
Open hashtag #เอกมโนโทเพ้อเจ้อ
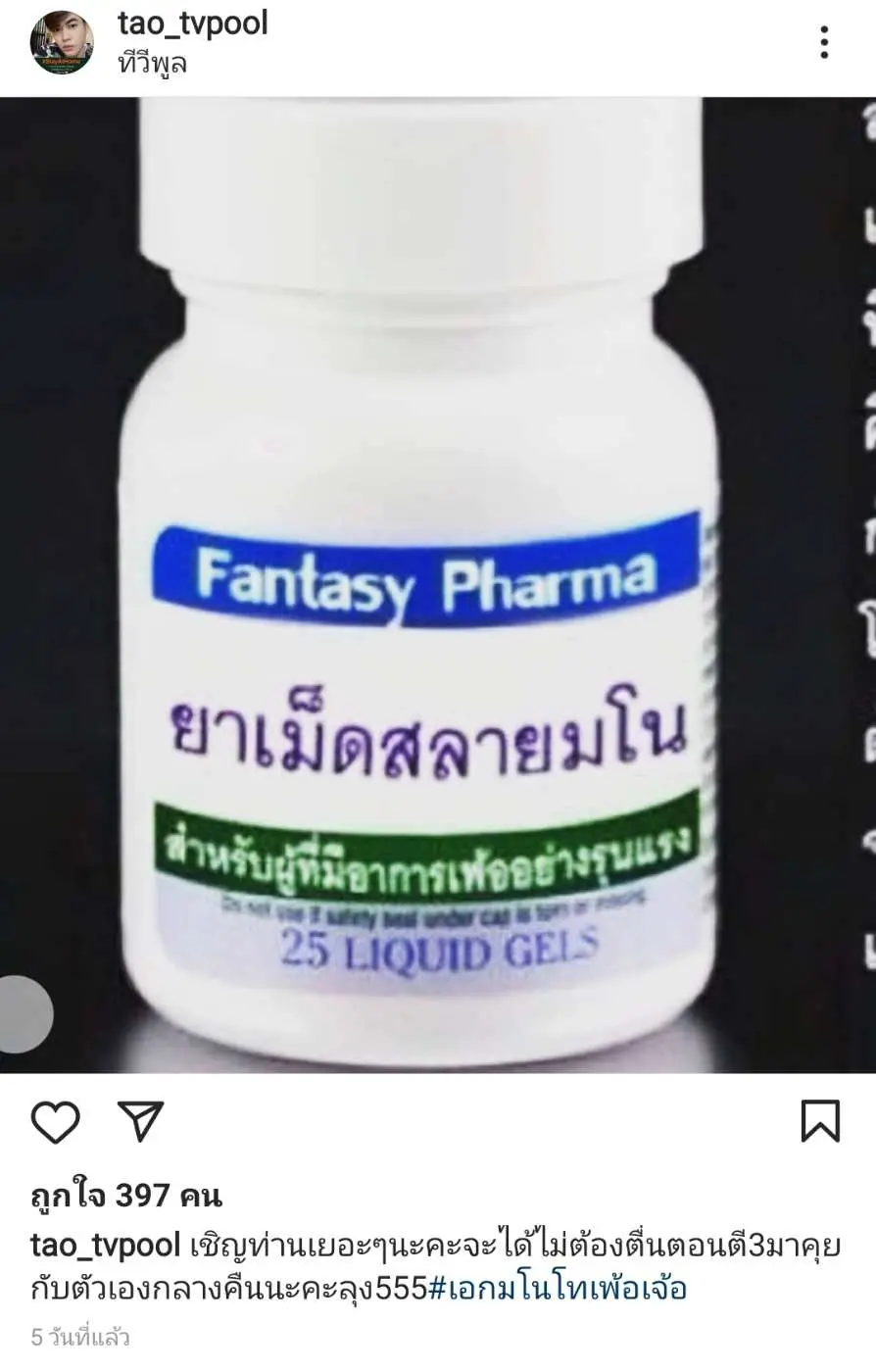(558, 1287)
